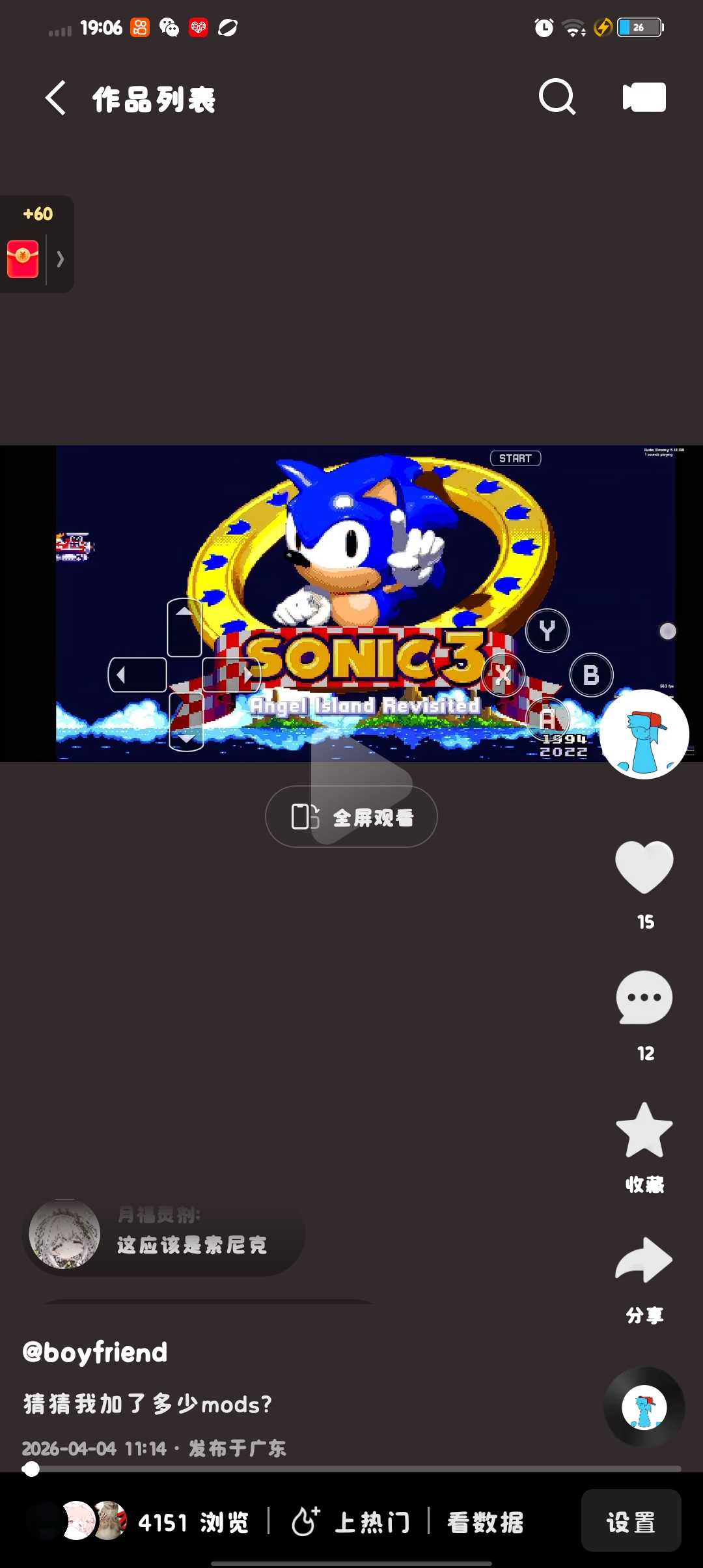The image size is (703, 1568).
Task: Tap the video progress bar handle
Action: (31, 1469)
